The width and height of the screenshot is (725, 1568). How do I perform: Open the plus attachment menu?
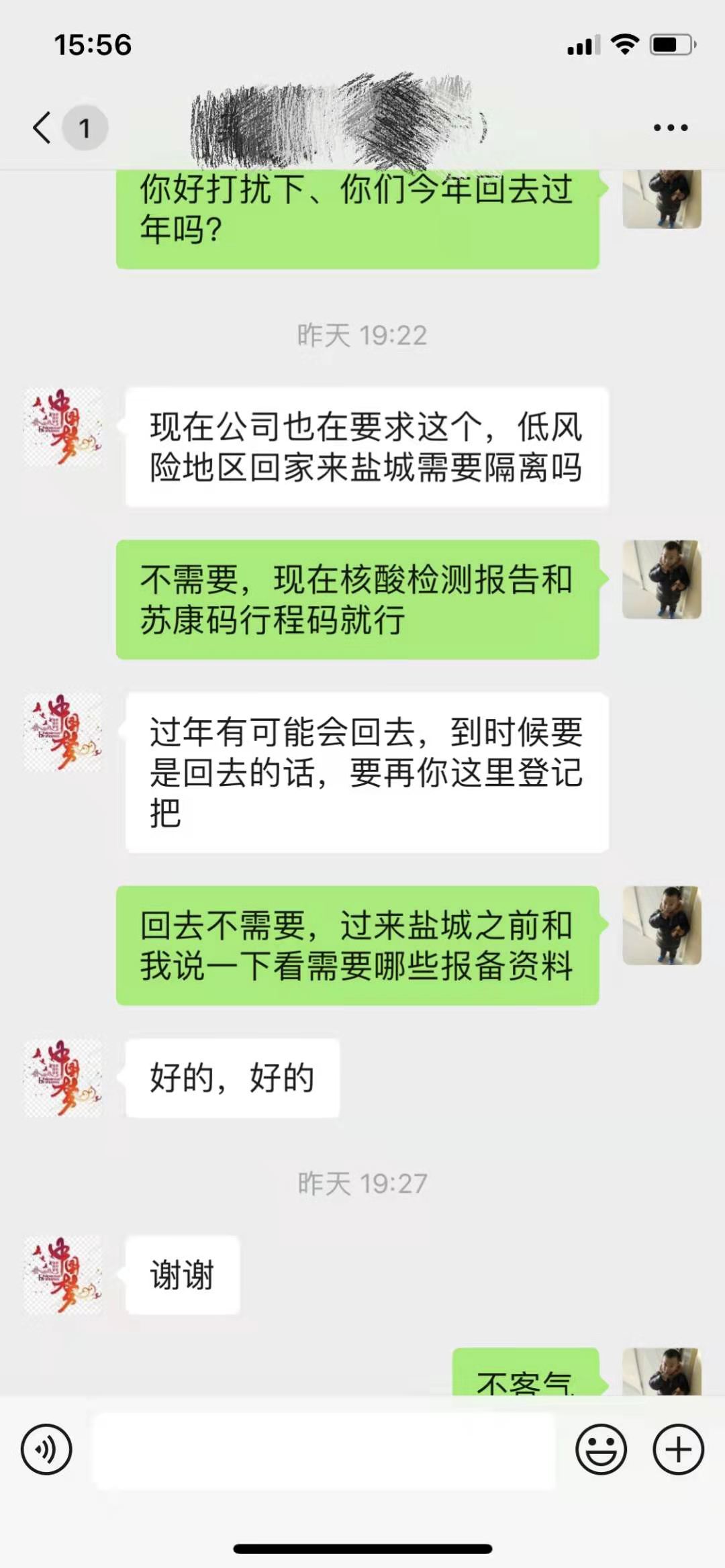pos(678,1449)
